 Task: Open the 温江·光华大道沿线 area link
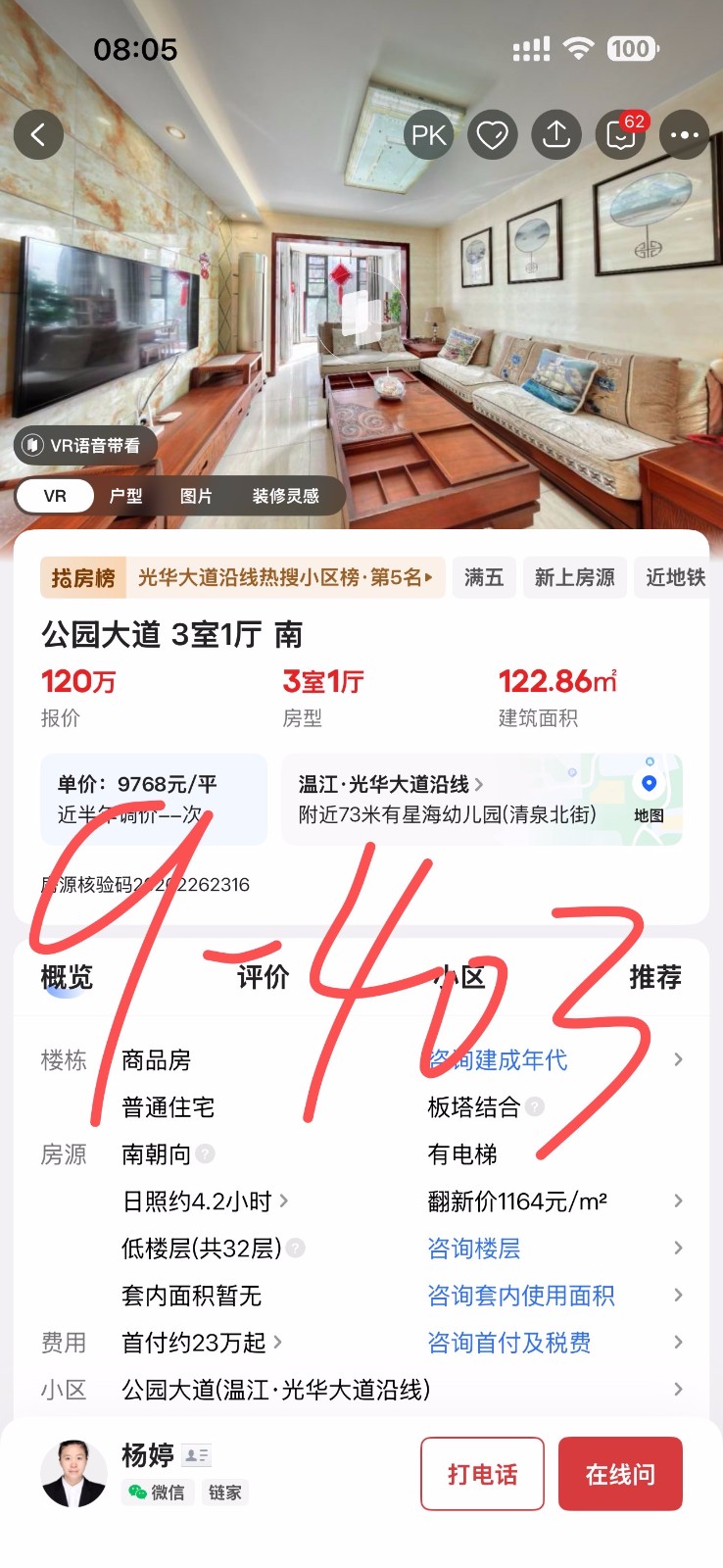click(x=390, y=784)
